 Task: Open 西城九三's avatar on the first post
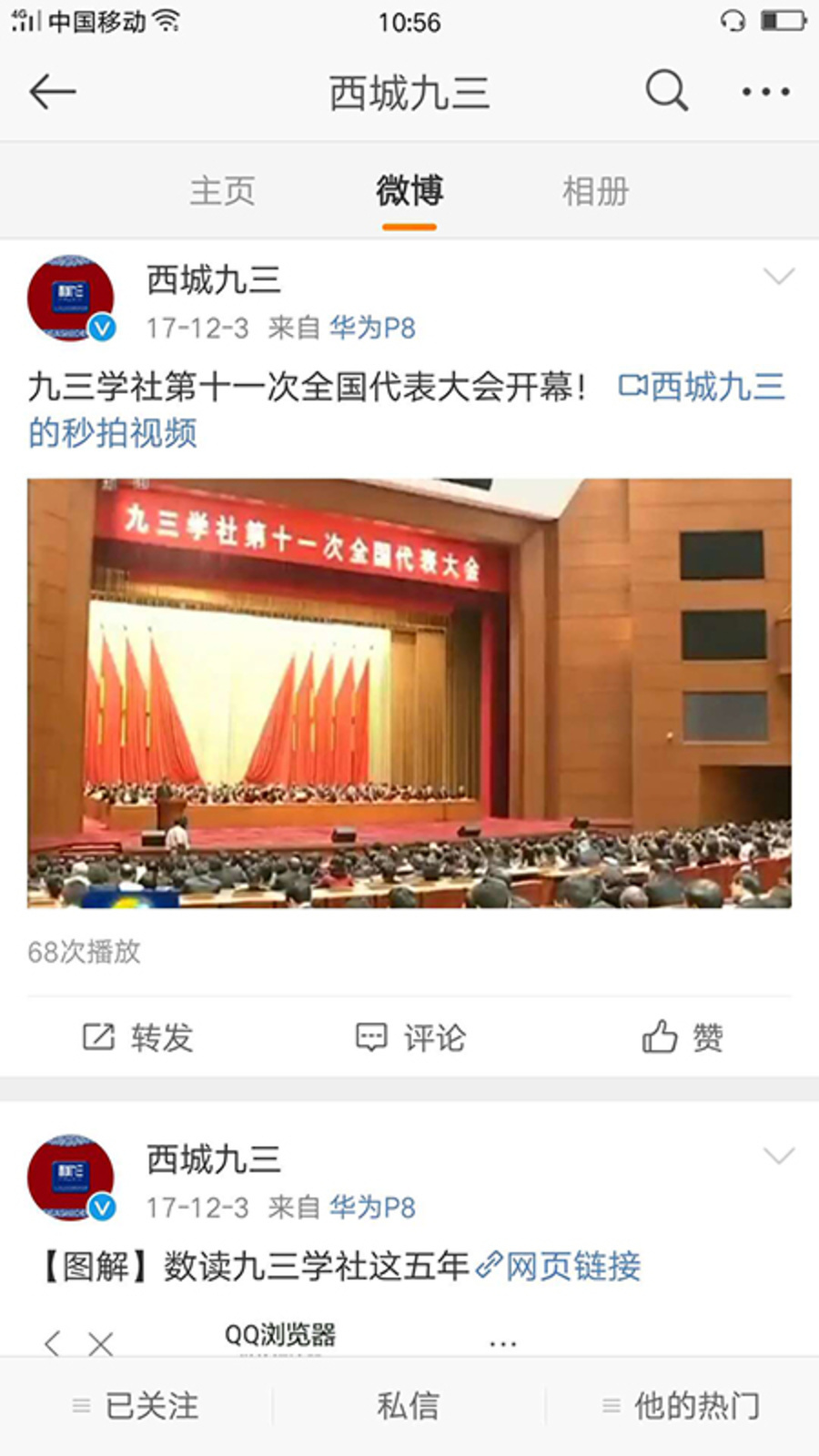point(71,298)
